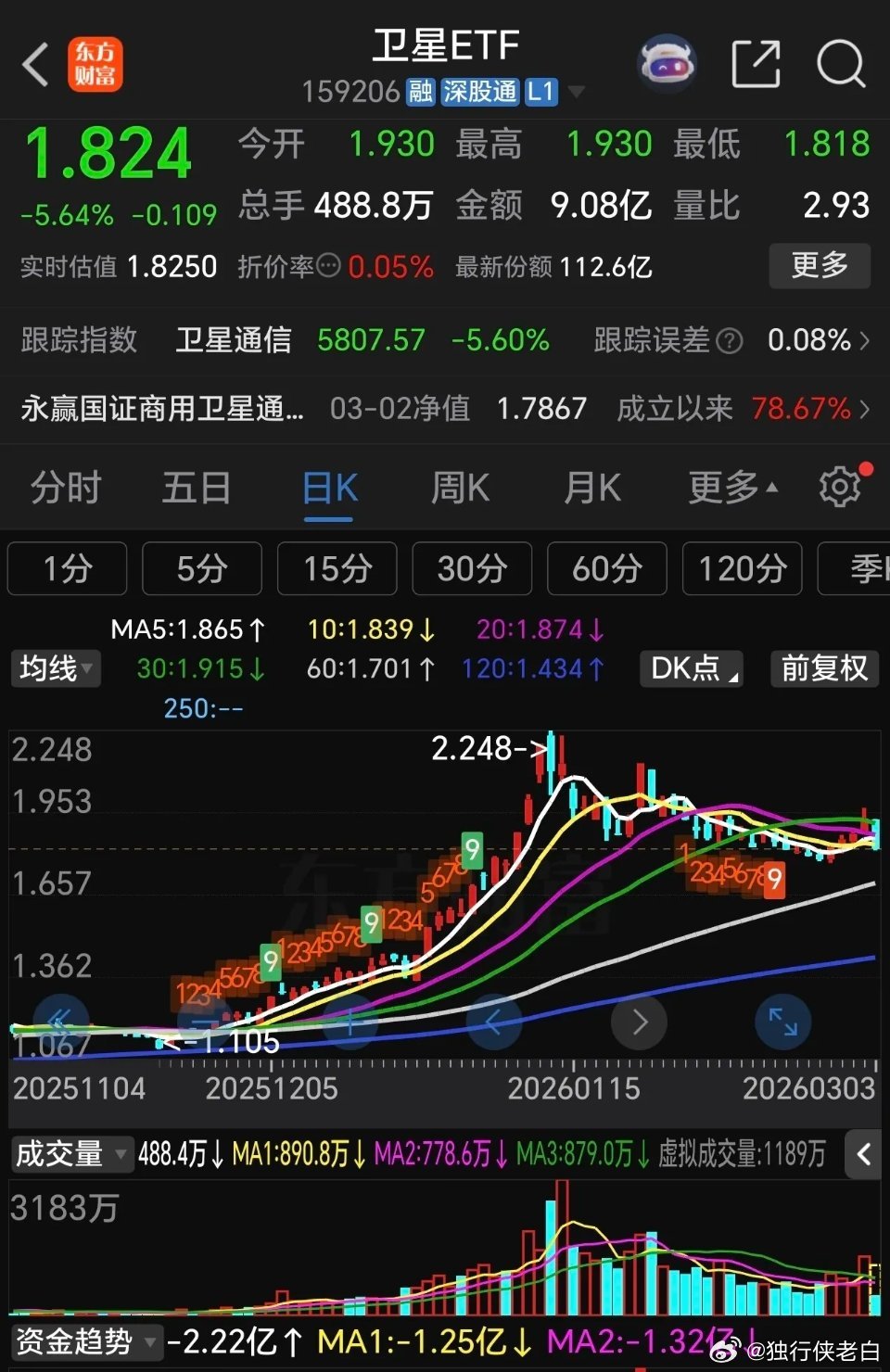
Task: Share this 卫星ETF quote page
Action: [757, 62]
